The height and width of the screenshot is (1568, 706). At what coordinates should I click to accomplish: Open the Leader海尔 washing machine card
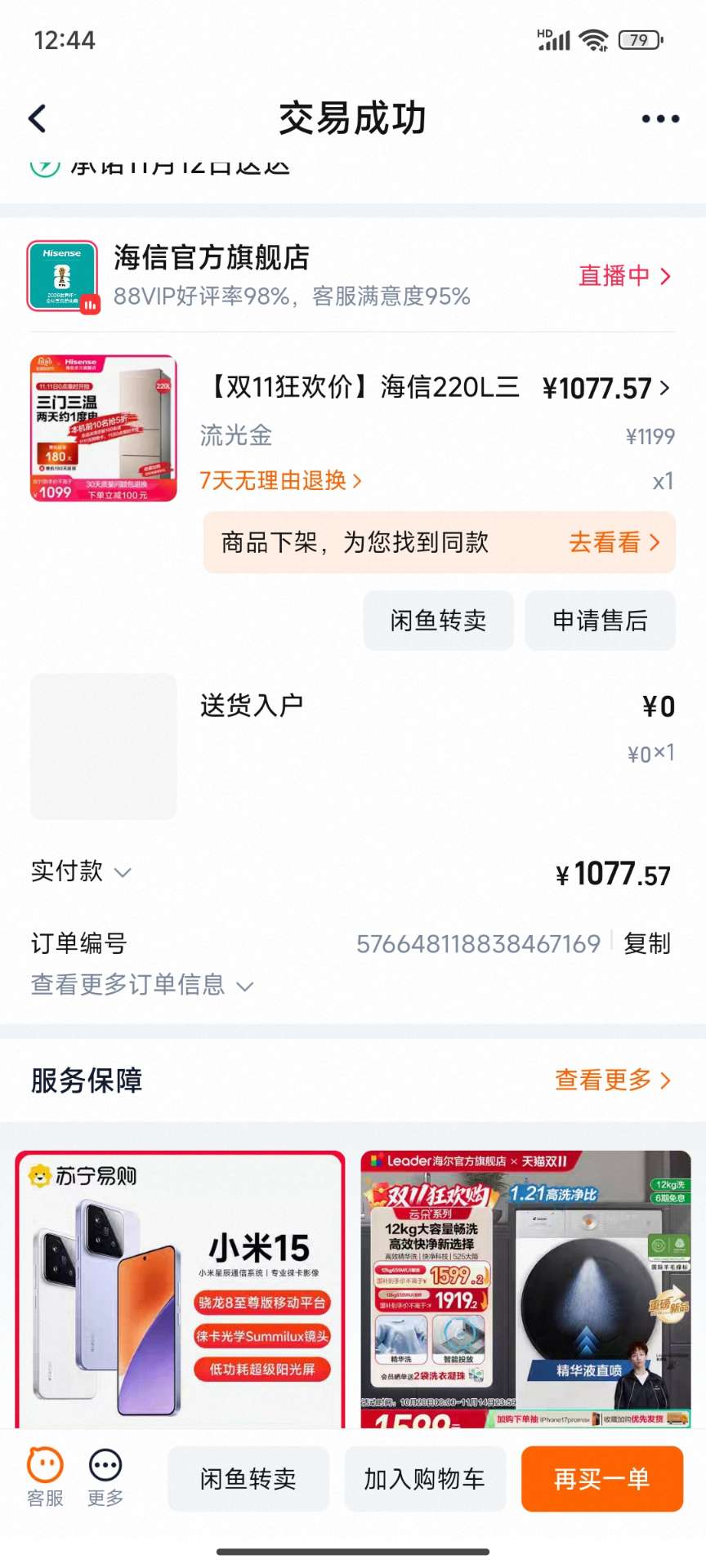[525, 1289]
